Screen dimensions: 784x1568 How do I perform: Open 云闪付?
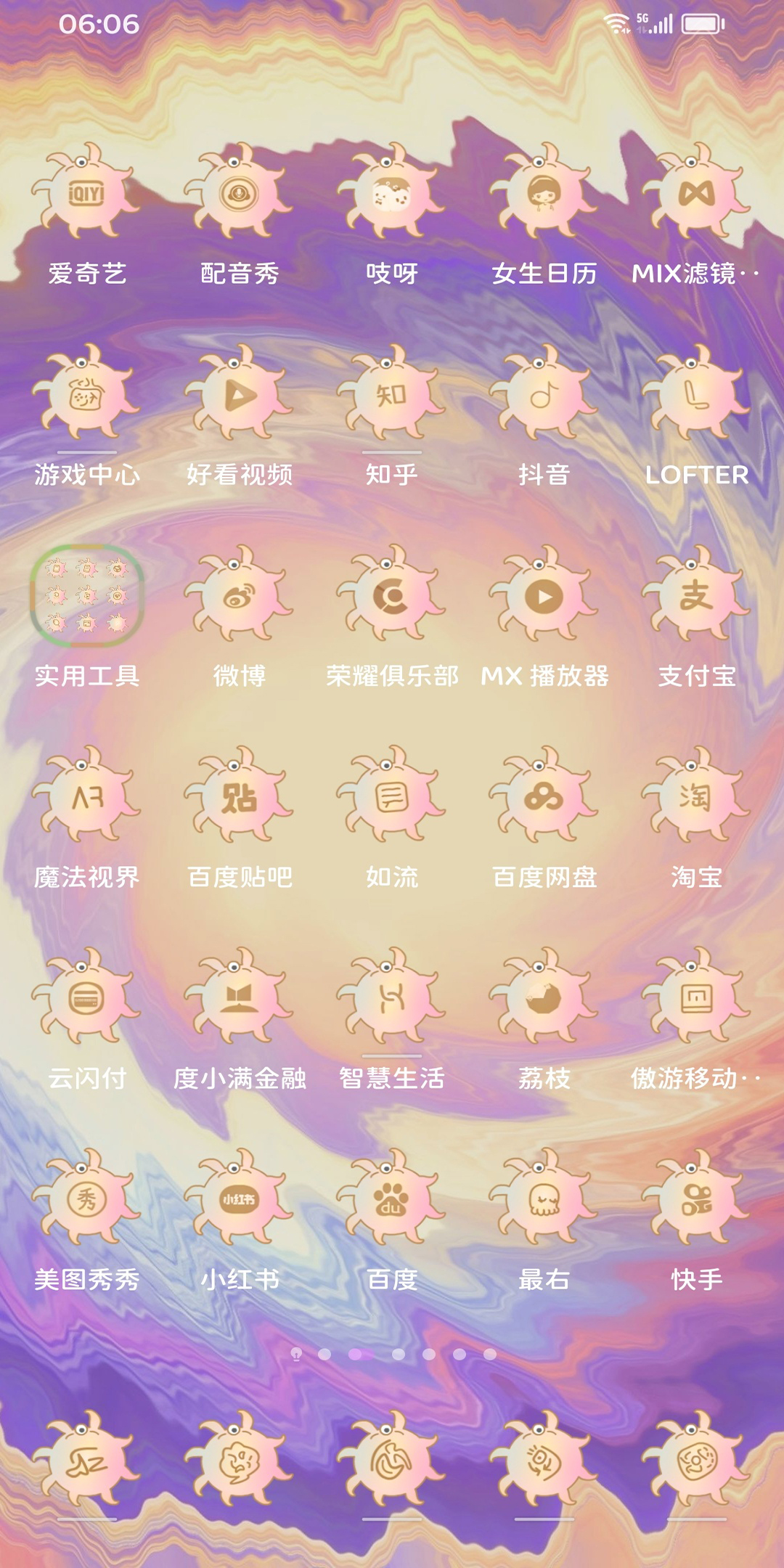[x=87, y=999]
